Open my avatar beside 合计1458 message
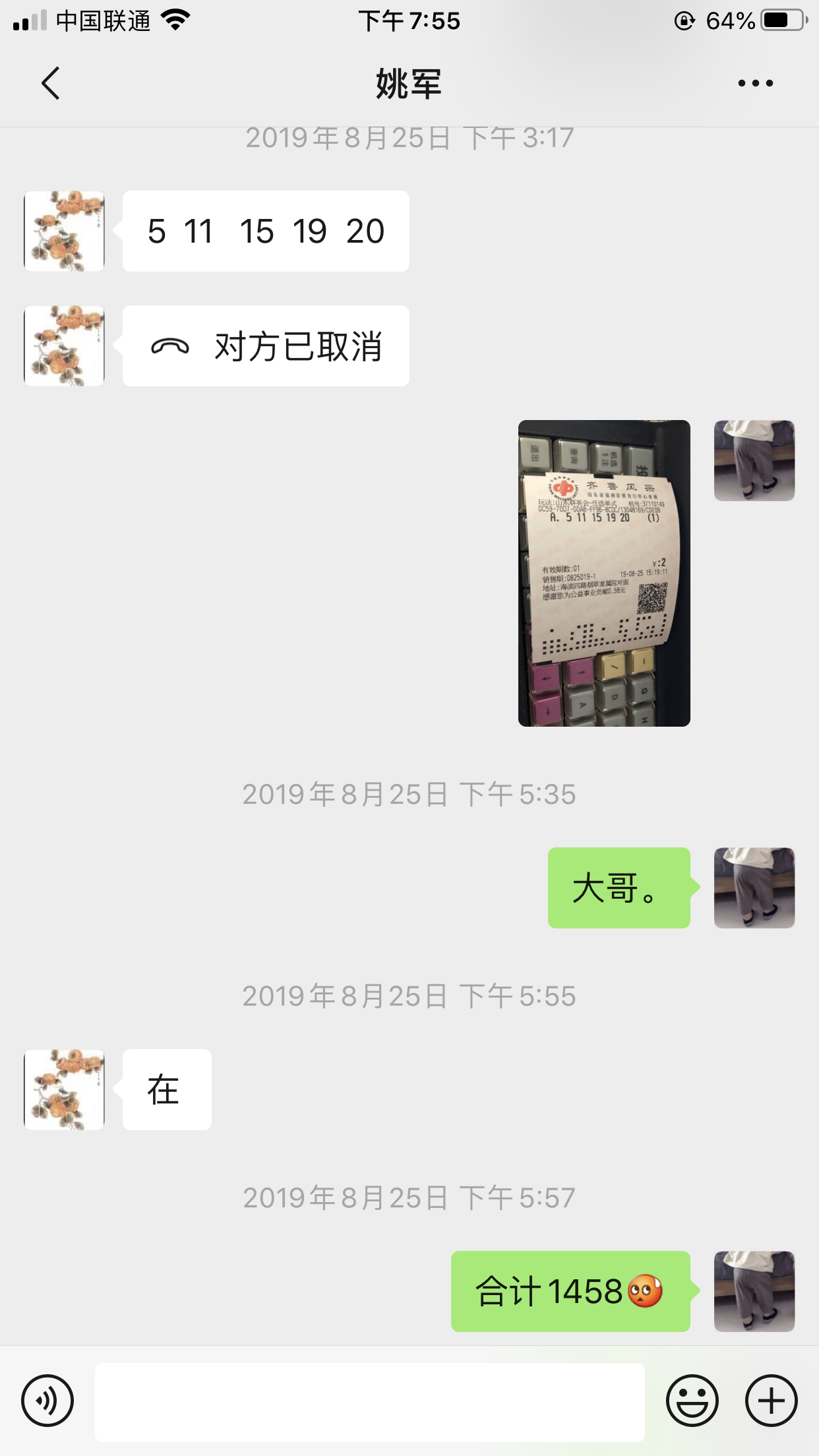819x1456 pixels. (754, 1291)
